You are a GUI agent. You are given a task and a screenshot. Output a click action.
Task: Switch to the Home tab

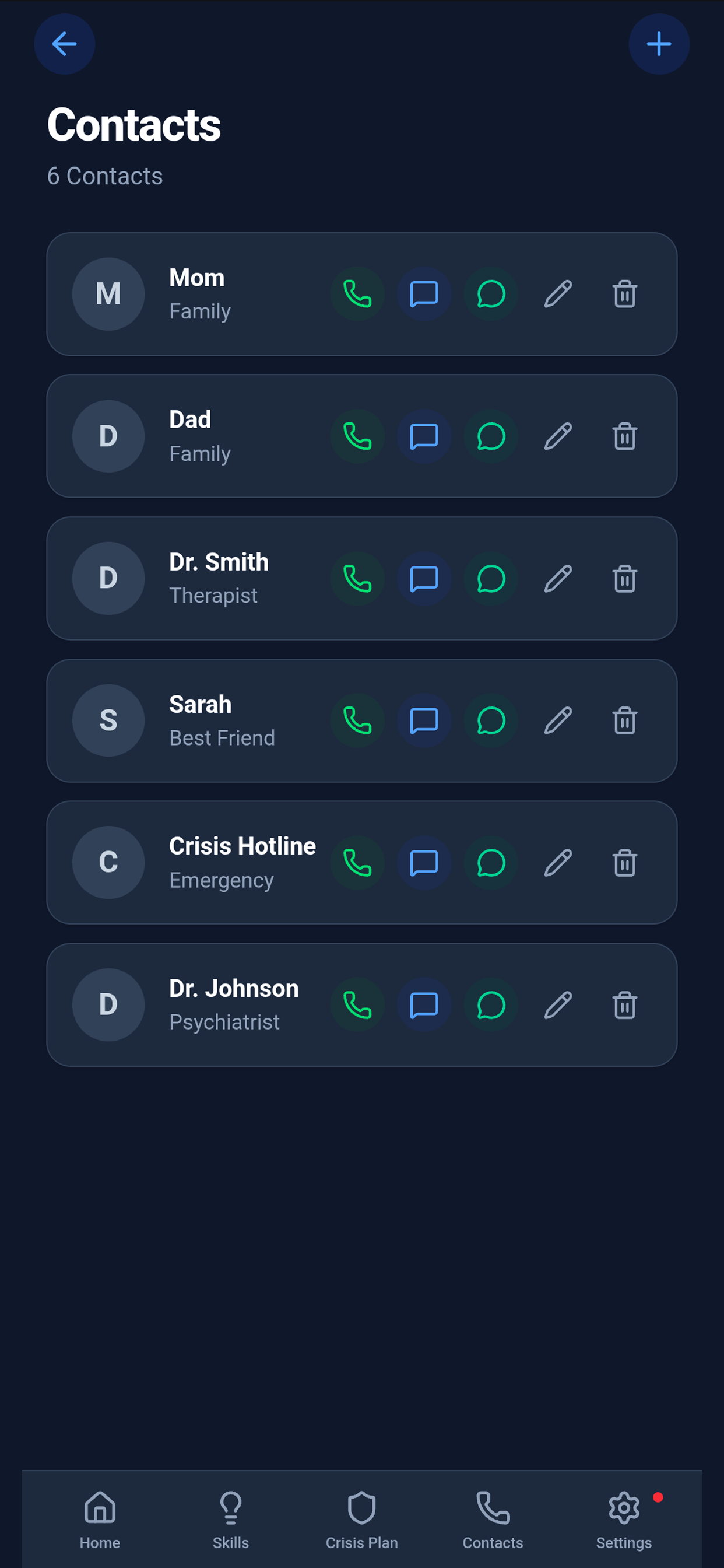click(100, 1523)
